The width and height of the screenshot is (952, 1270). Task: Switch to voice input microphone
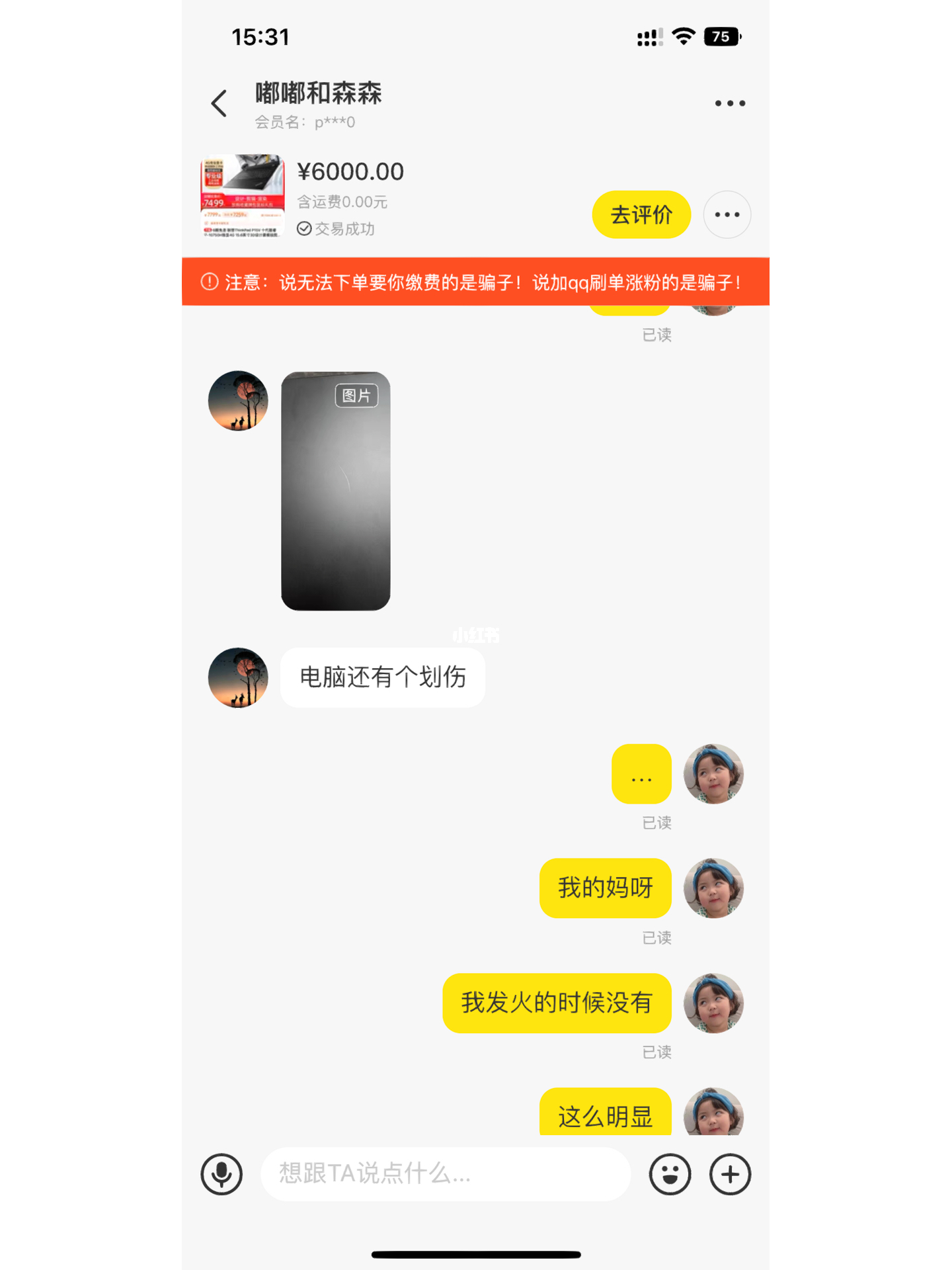[x=221, y=1174]
